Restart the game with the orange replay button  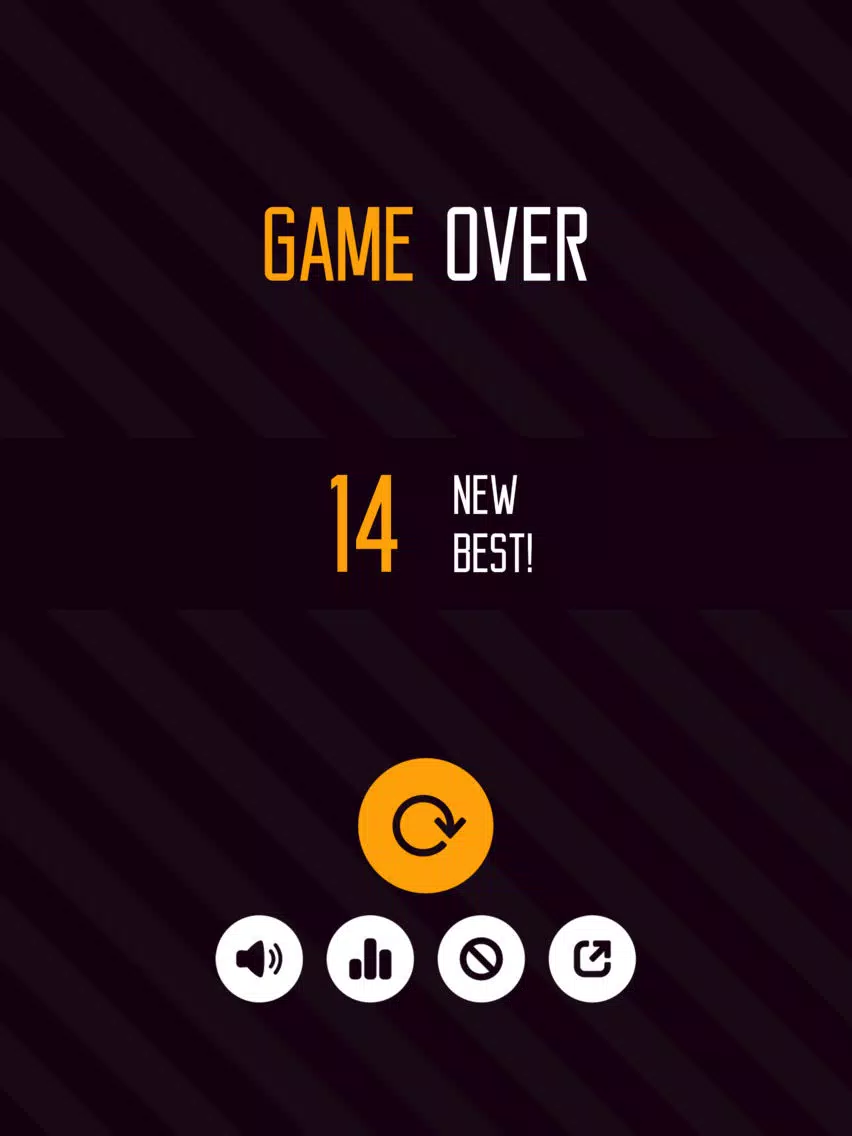point(426,825)
